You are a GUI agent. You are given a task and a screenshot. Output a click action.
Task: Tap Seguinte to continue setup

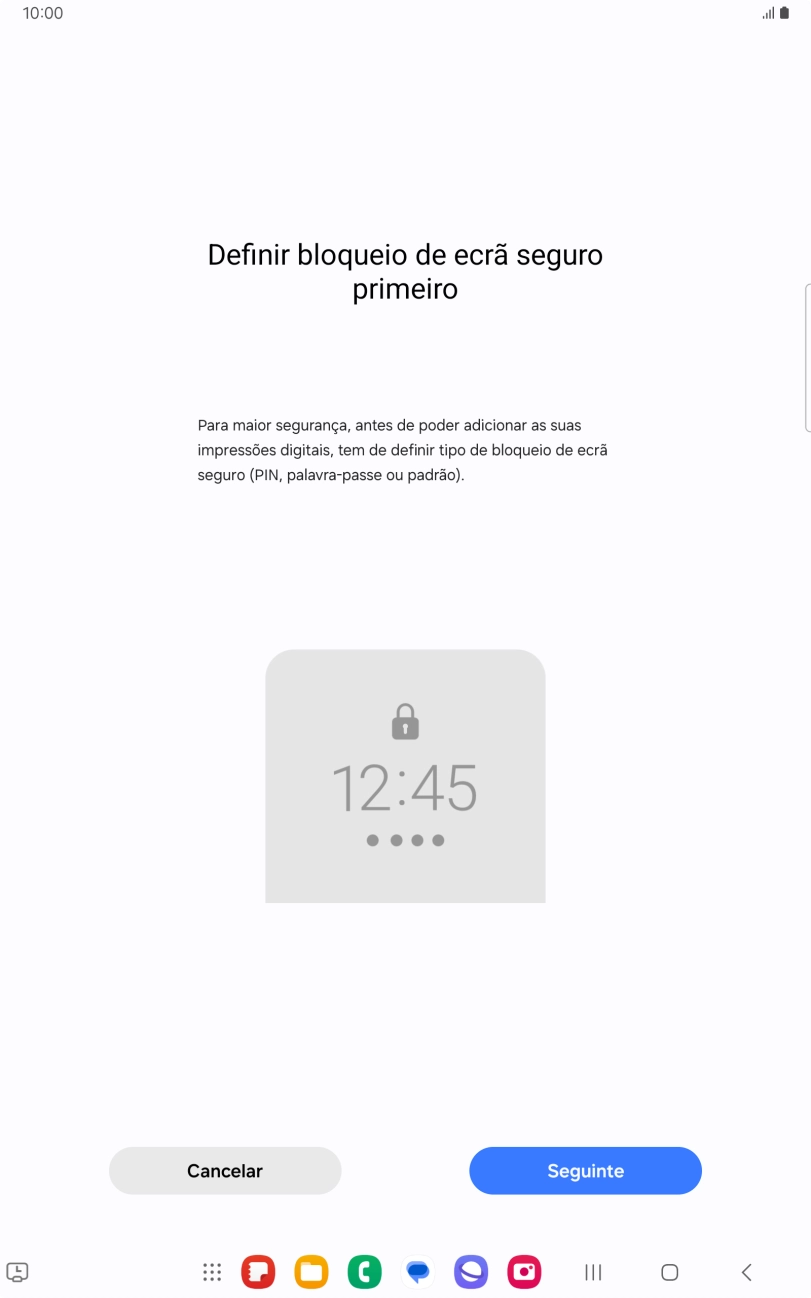click(x=585, y=1170)
